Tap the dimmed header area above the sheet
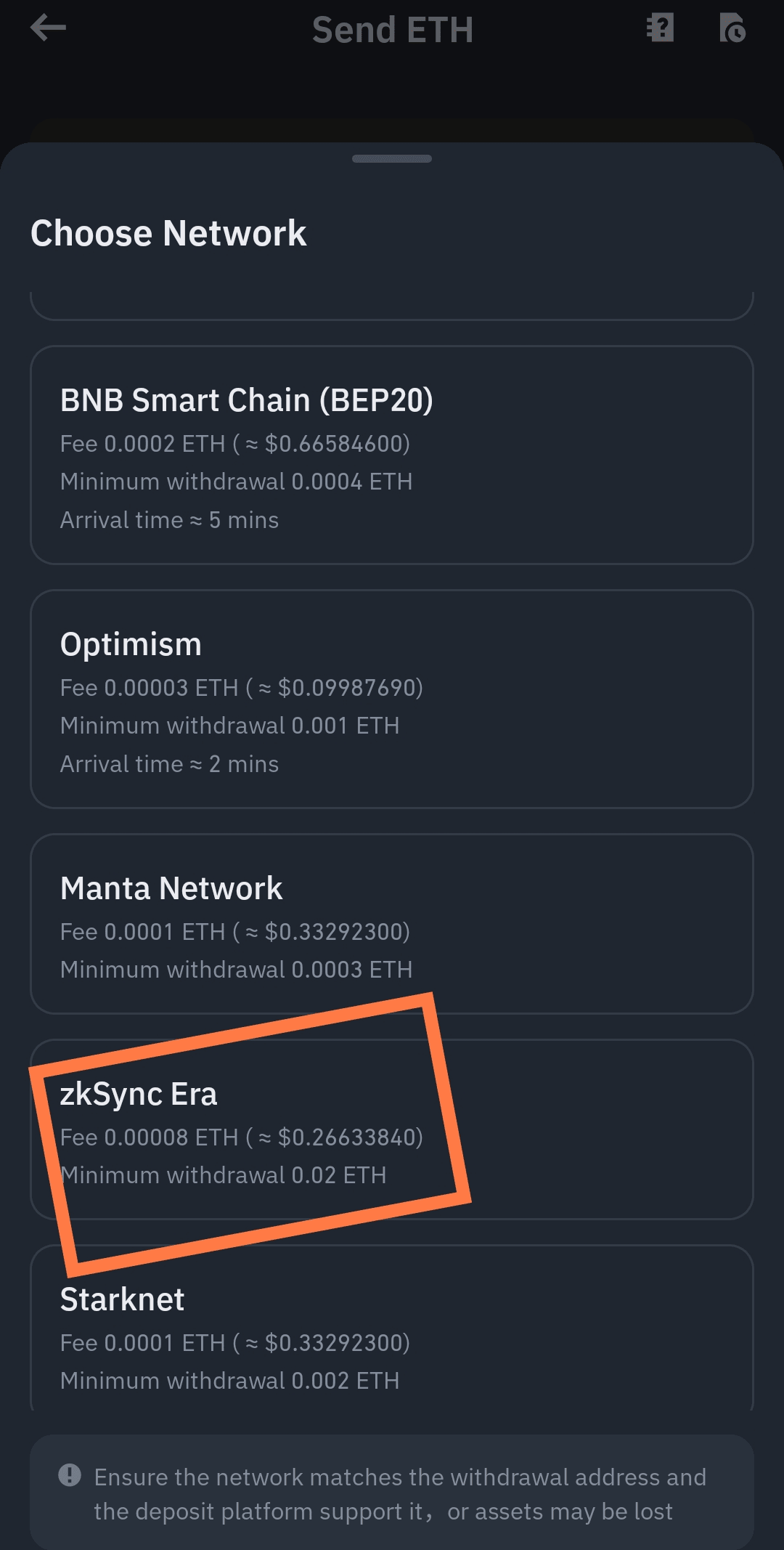The height and width of the screenshot is (1550, 784). [x=392, y=87]
